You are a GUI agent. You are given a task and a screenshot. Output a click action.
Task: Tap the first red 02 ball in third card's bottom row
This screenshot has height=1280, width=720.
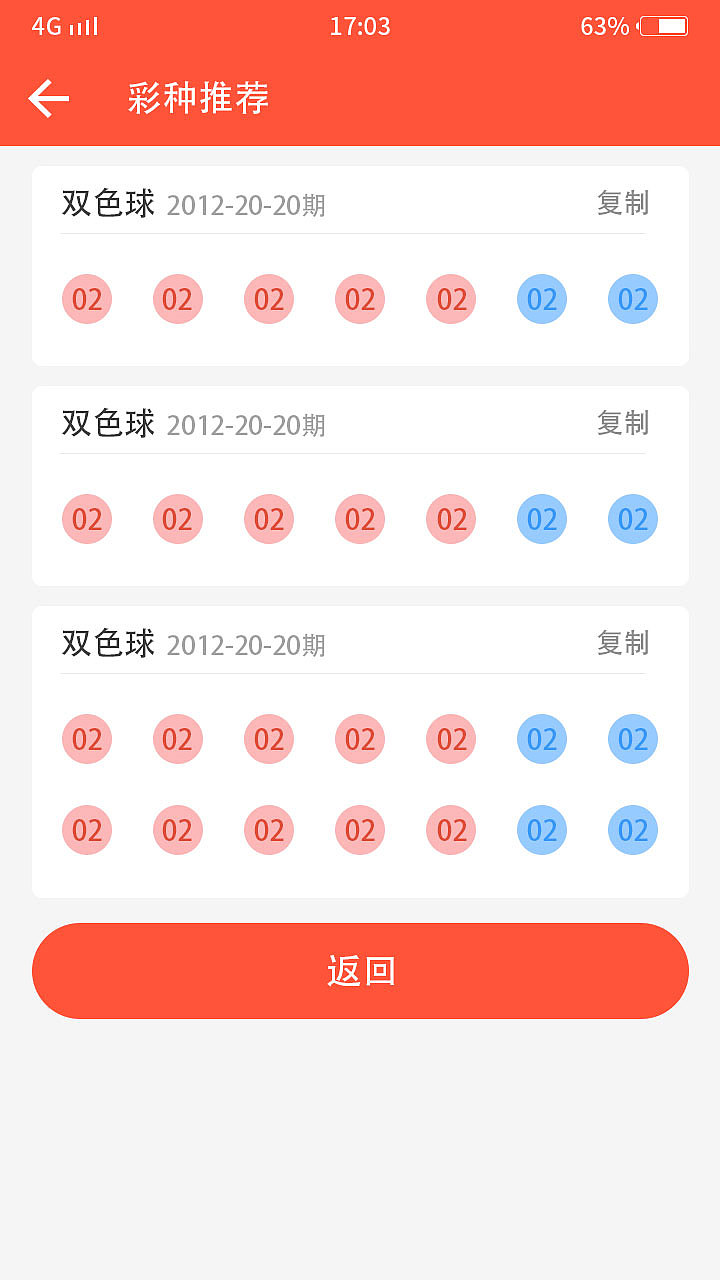pos(86,829)
